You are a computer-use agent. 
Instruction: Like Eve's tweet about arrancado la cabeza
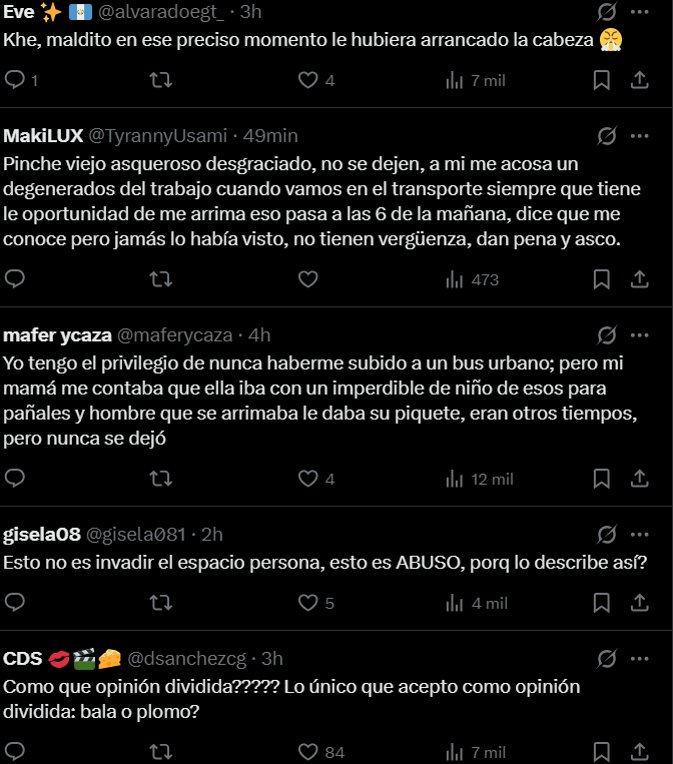point(308,80)
